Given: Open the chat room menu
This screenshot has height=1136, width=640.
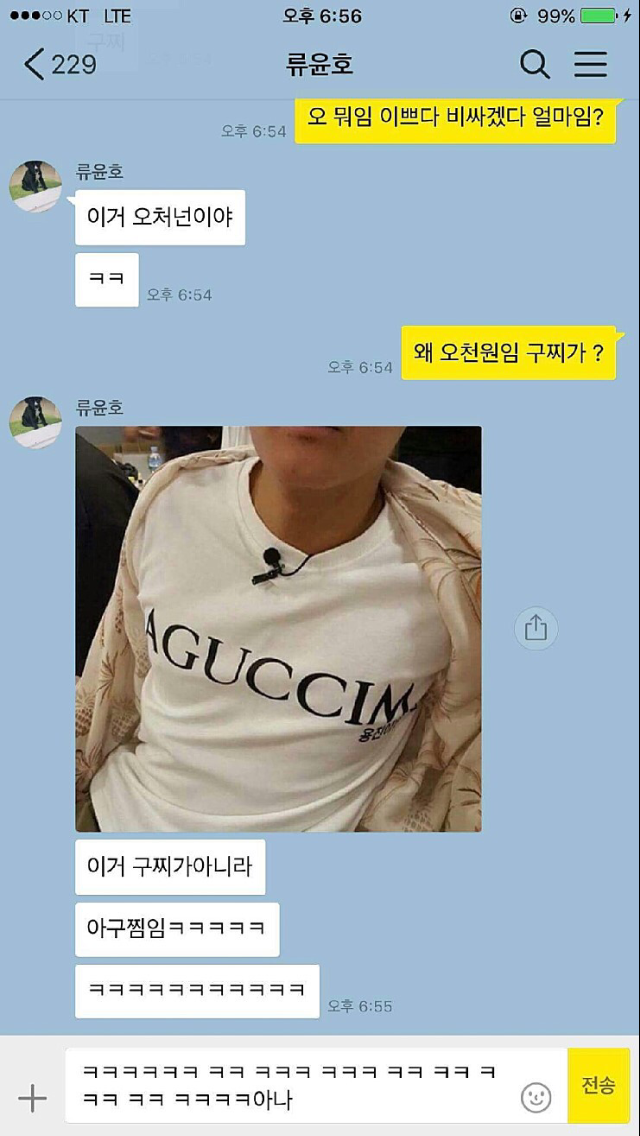Looking at the screenshot, I should (590, 65).
